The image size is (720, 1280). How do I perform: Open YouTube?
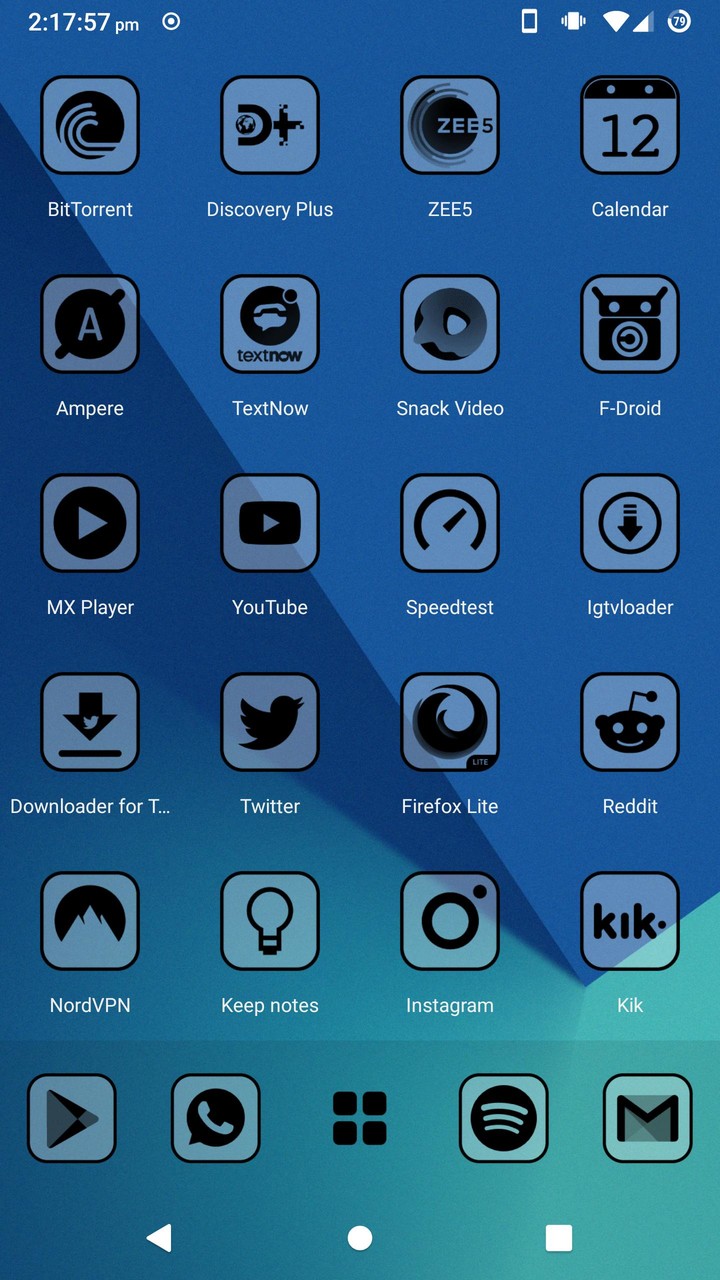point(270,522)
